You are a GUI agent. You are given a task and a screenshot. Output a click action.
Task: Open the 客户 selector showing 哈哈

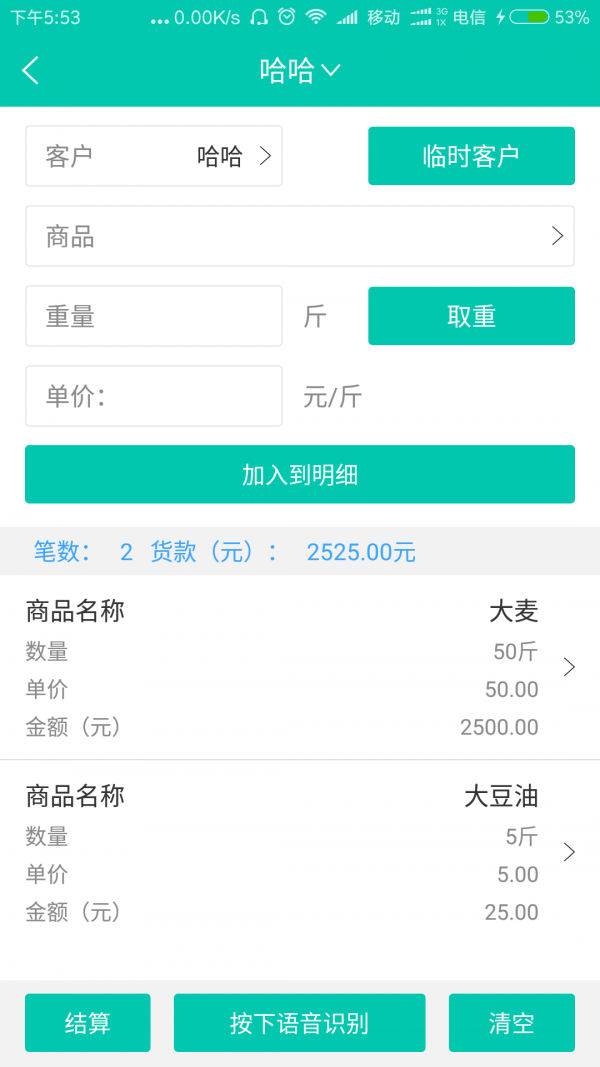pyautogui.click(x=154, y=156)
